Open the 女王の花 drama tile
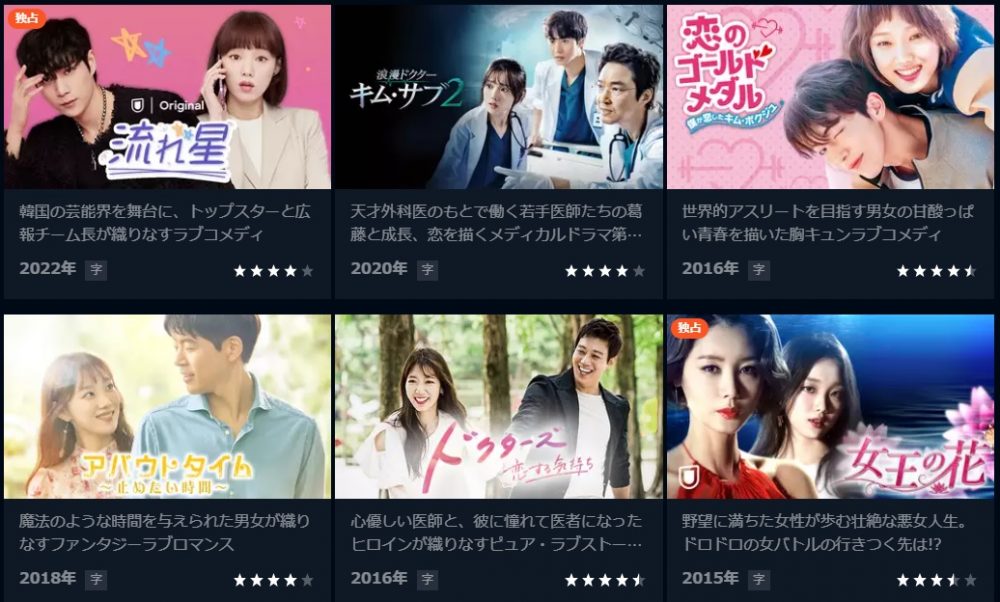The width and height of the screenshot is (1000, 602). click(x=830, y=407)
